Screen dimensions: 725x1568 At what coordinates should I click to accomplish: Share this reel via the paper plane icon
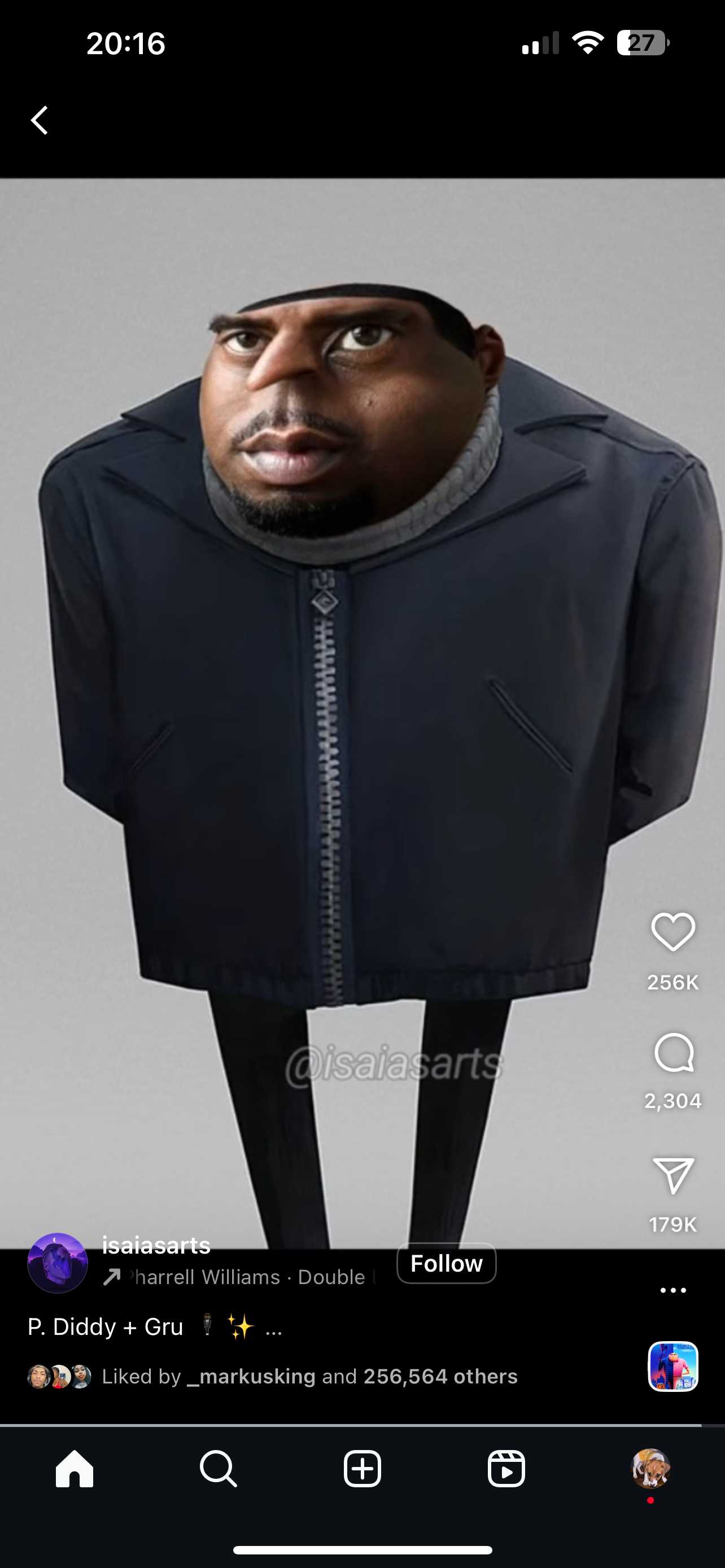(x=672, y=1175)
